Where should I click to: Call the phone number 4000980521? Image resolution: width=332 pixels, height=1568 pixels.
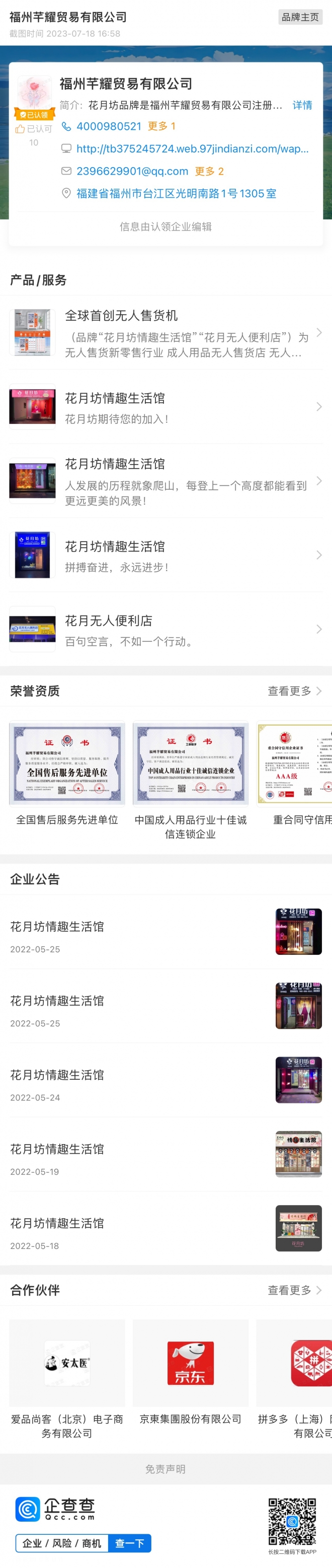click(x=109, y=127)
